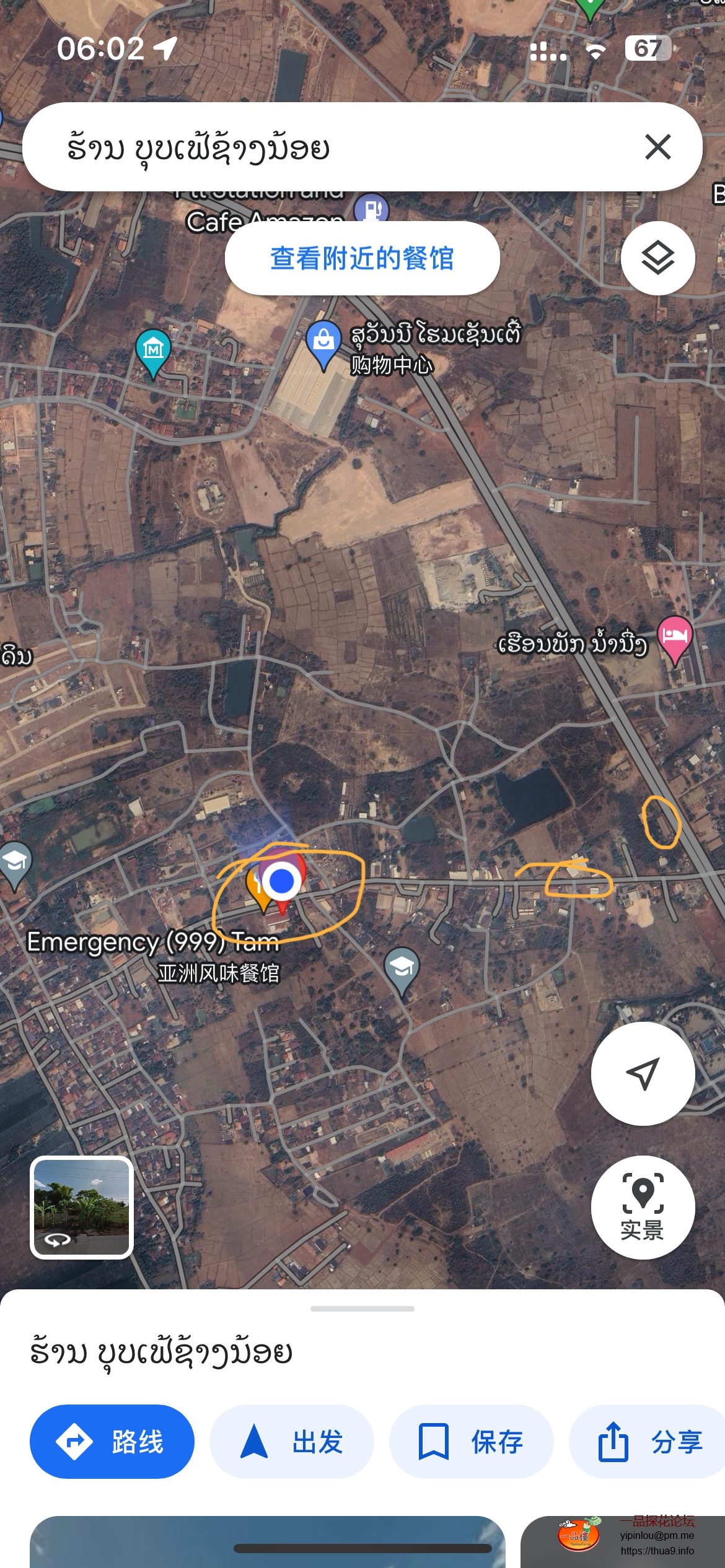Tap the teal museum pin on the map

coord(153,351)
